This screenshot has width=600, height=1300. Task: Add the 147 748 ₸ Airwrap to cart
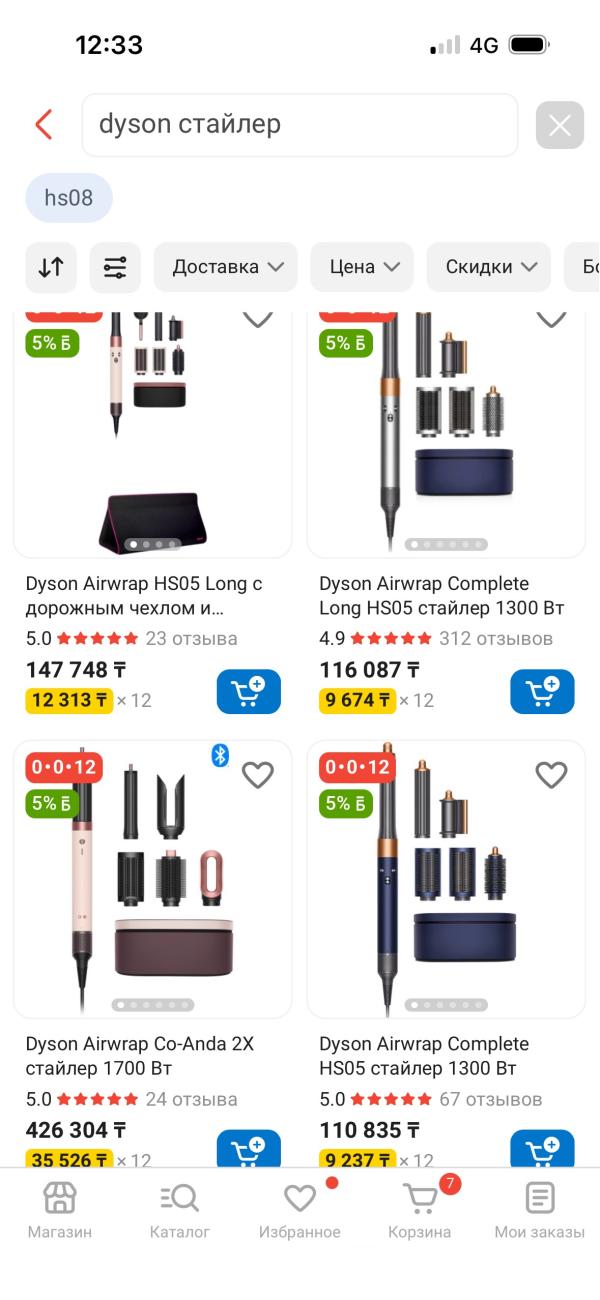click(248, 691)
